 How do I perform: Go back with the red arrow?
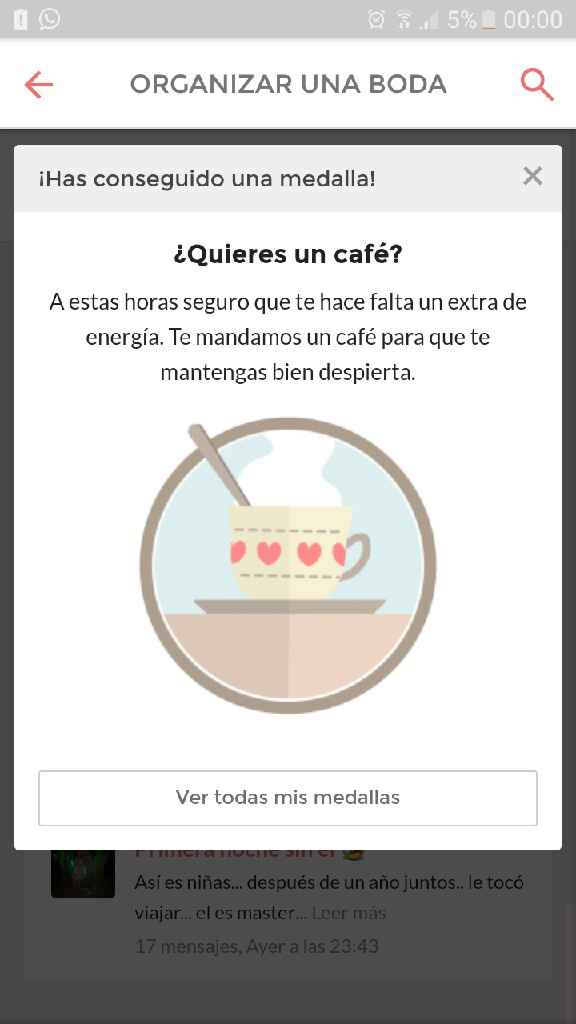(39, 85)
